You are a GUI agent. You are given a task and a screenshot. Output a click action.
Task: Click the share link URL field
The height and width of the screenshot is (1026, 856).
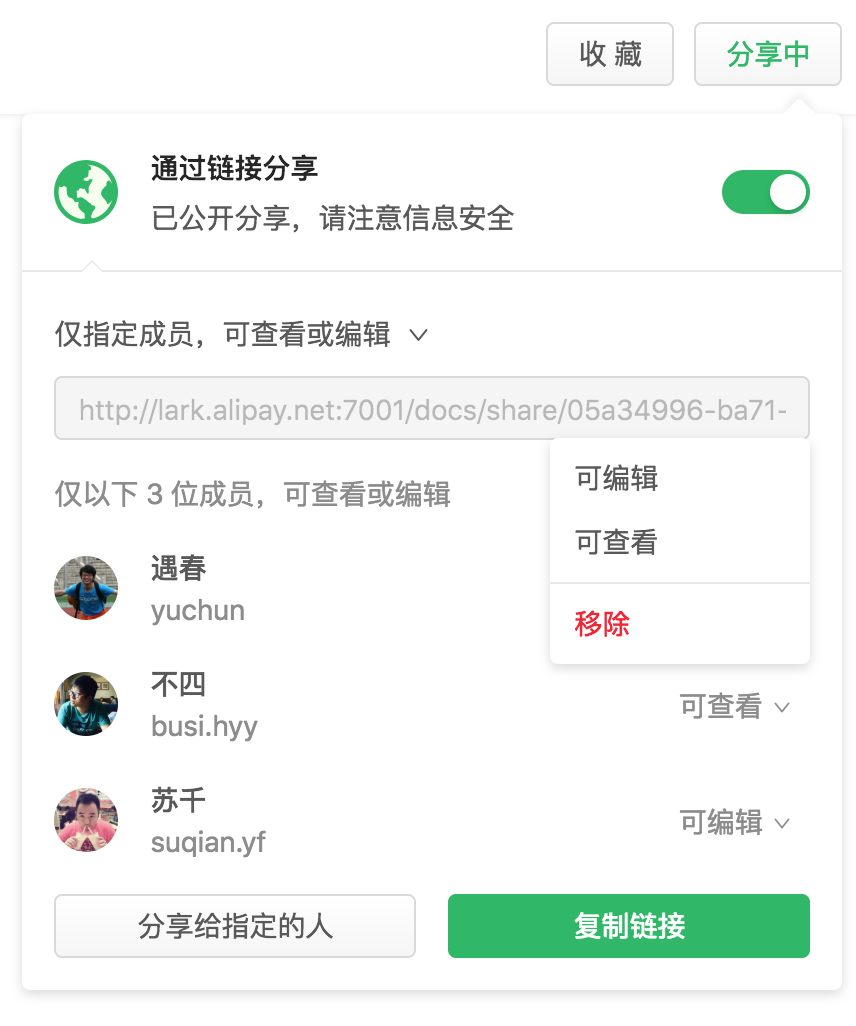pyautogui.click(x=431, y=407)
